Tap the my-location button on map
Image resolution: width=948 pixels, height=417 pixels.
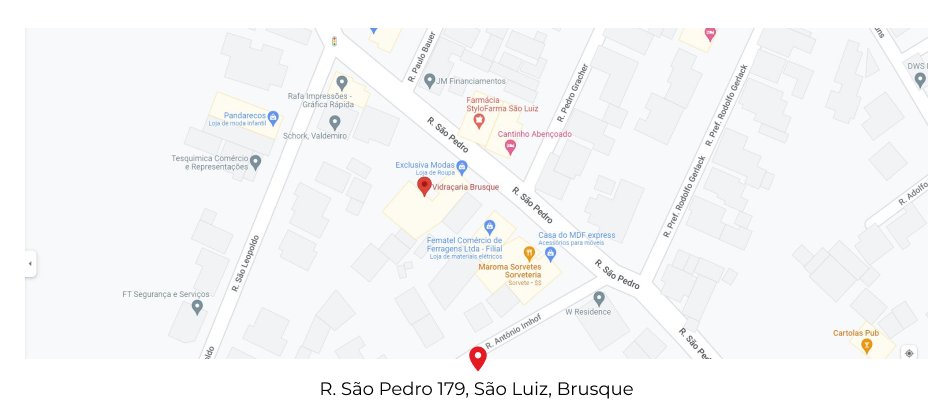pyautogui.click(x=908, y=353)
